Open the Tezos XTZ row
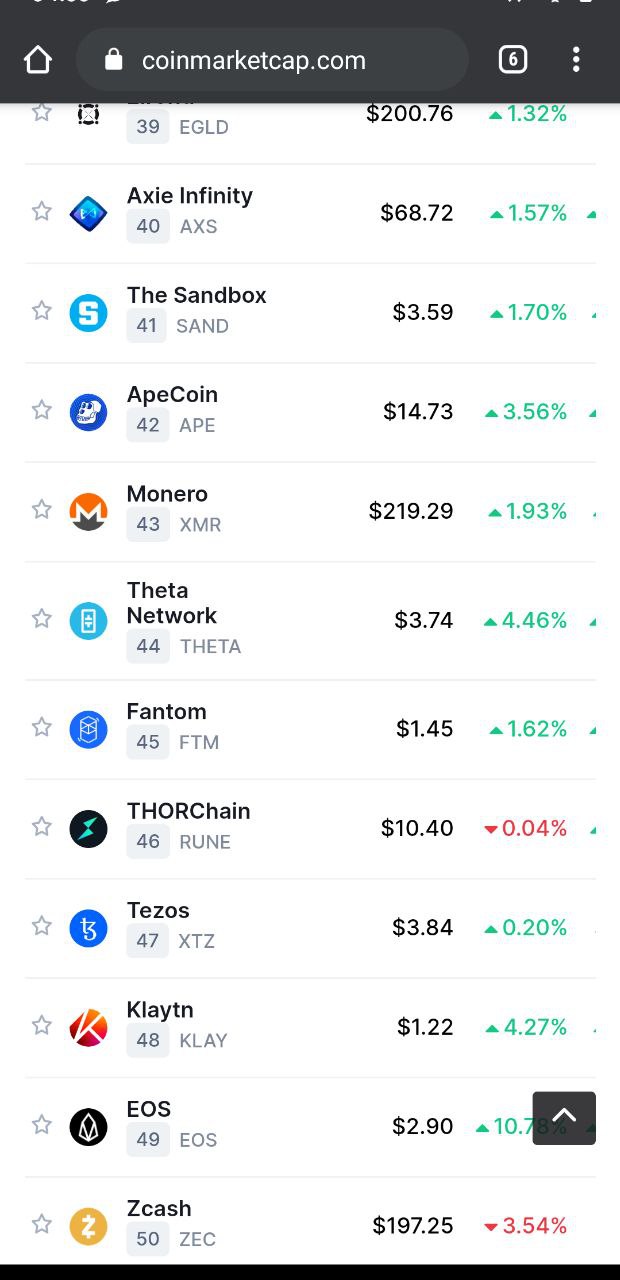The width and height of the screenshot is (620, 1280). [158, 911]
